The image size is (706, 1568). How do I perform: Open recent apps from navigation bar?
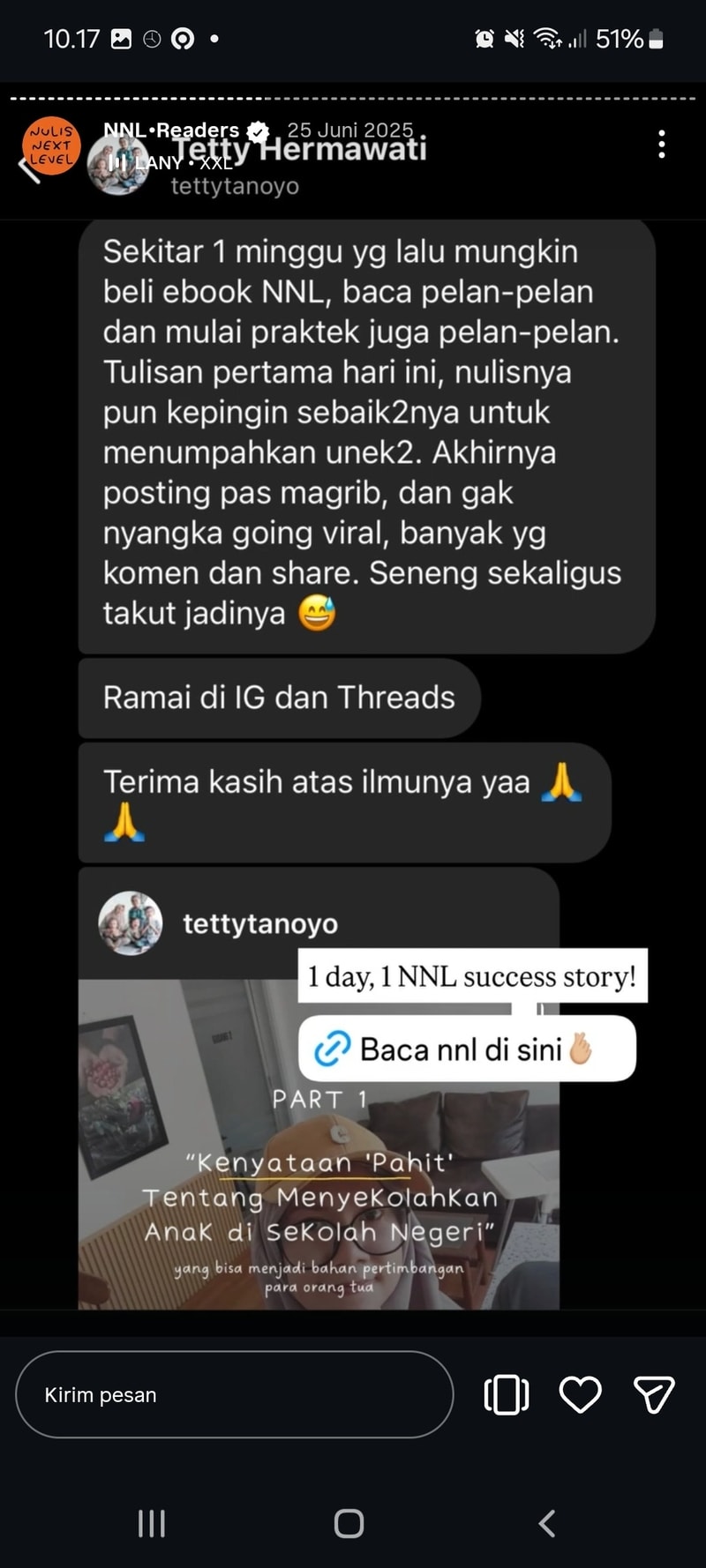(152, 1523)
